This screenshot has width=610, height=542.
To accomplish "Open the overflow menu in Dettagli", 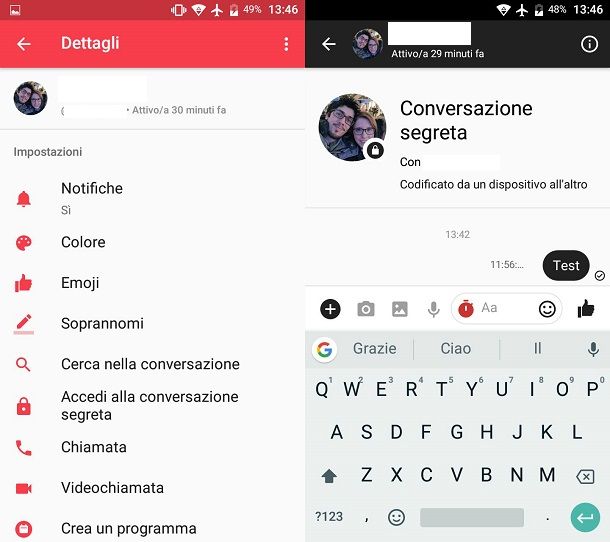I will [286, 44].
